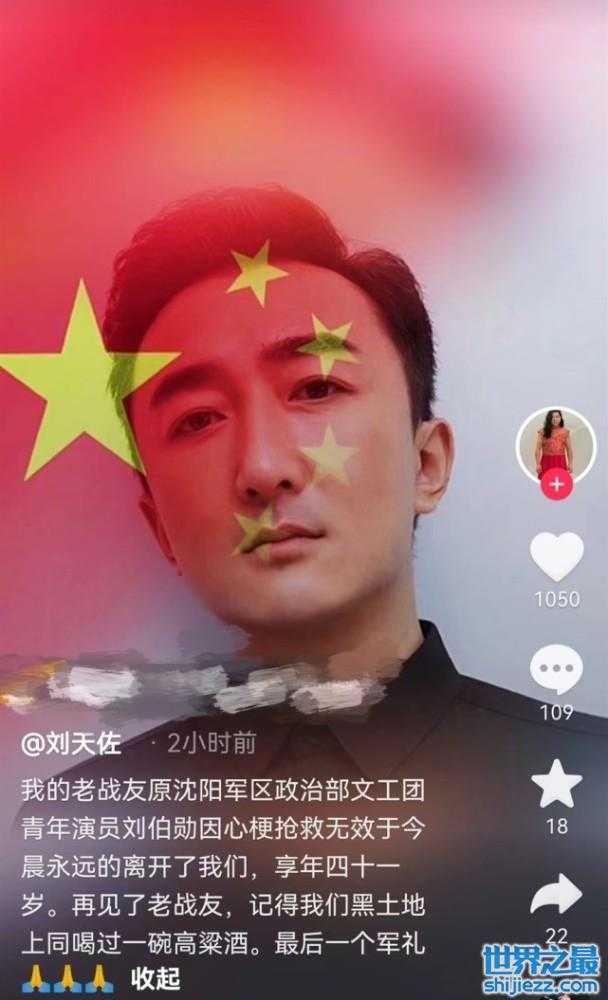The width and height of the screenshot is (608, 1000).
Task: Open the comments on this video
Action: click(556, 671)
